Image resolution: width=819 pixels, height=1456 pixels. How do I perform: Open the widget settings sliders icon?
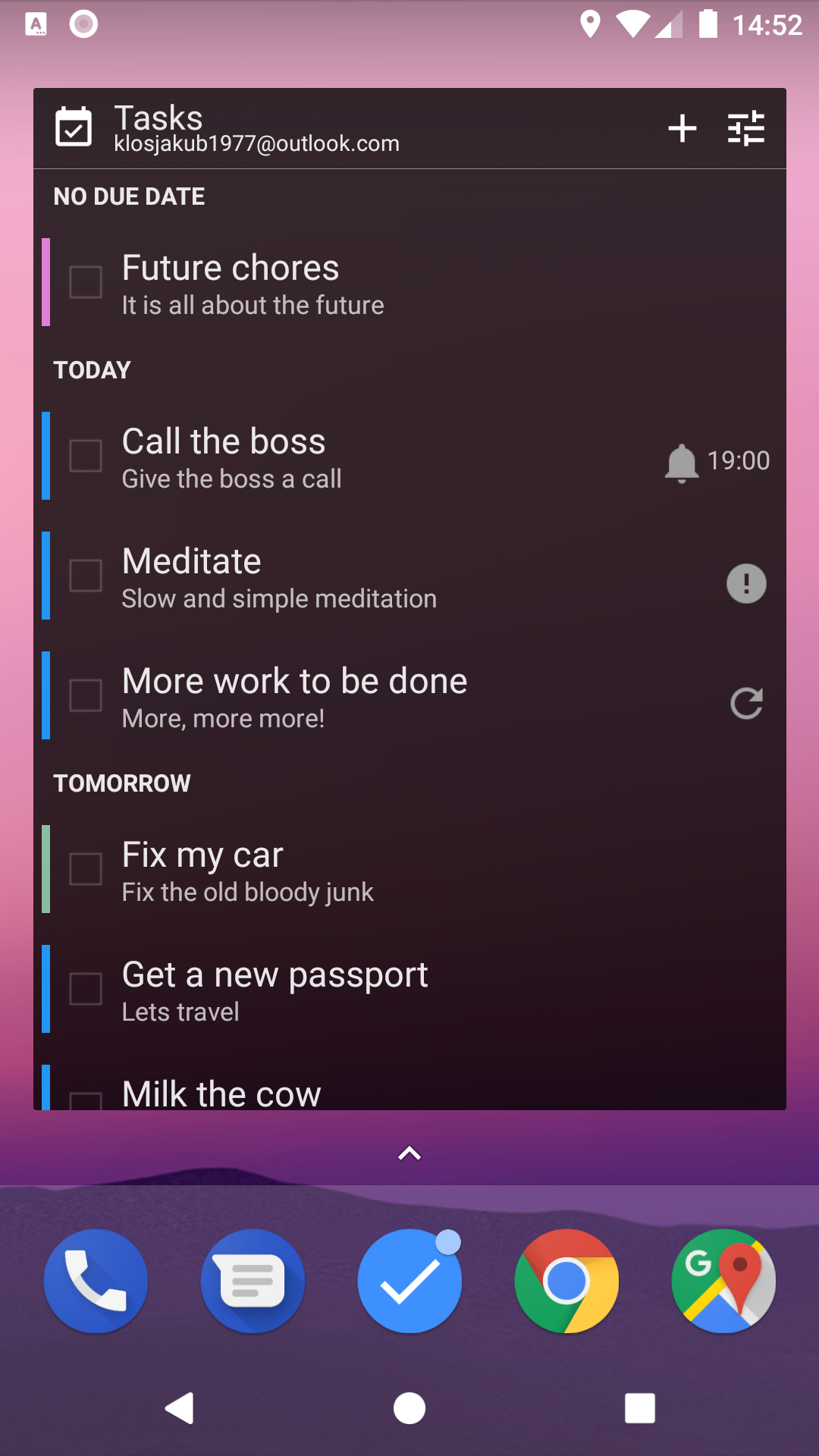point(746,128)
